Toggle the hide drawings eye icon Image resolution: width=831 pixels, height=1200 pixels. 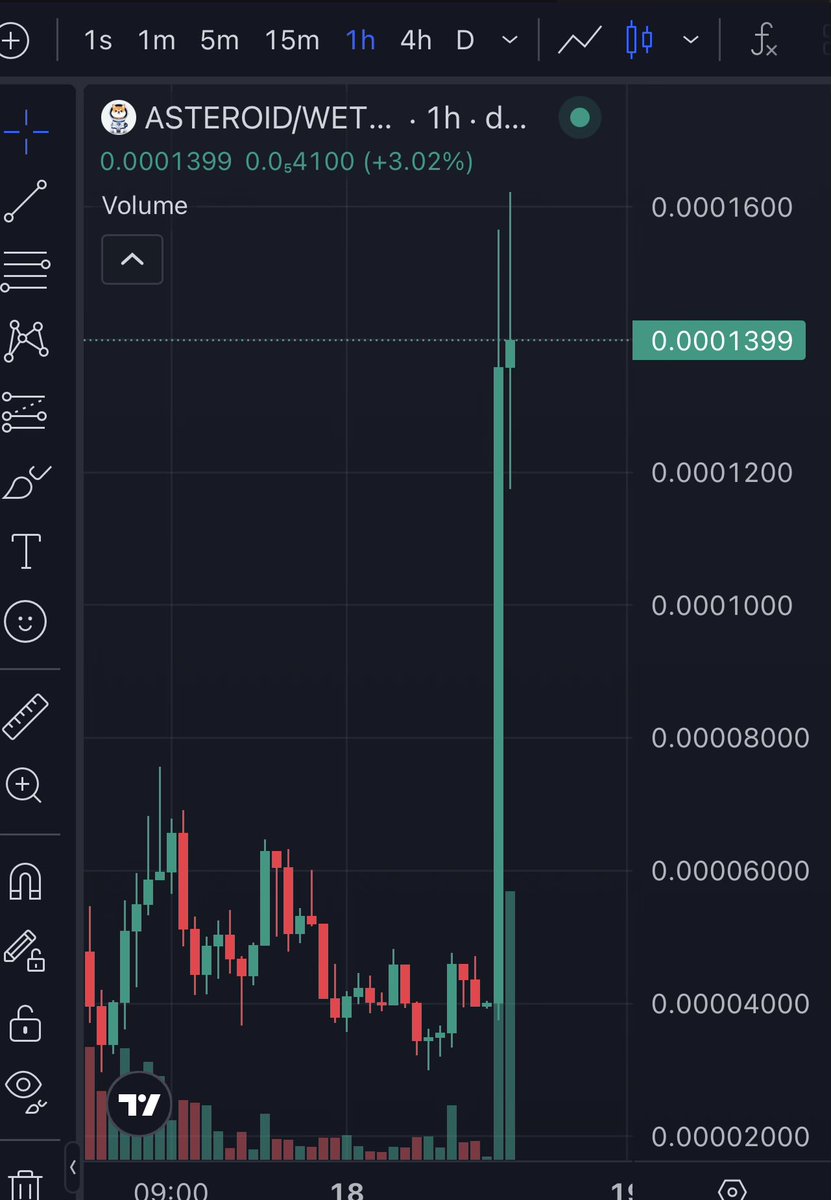[26, 1088]
